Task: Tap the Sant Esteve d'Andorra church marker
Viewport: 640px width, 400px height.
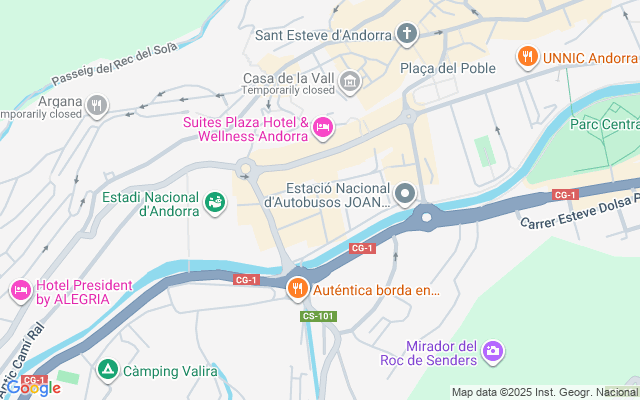Action: click(x=406, y=34)
